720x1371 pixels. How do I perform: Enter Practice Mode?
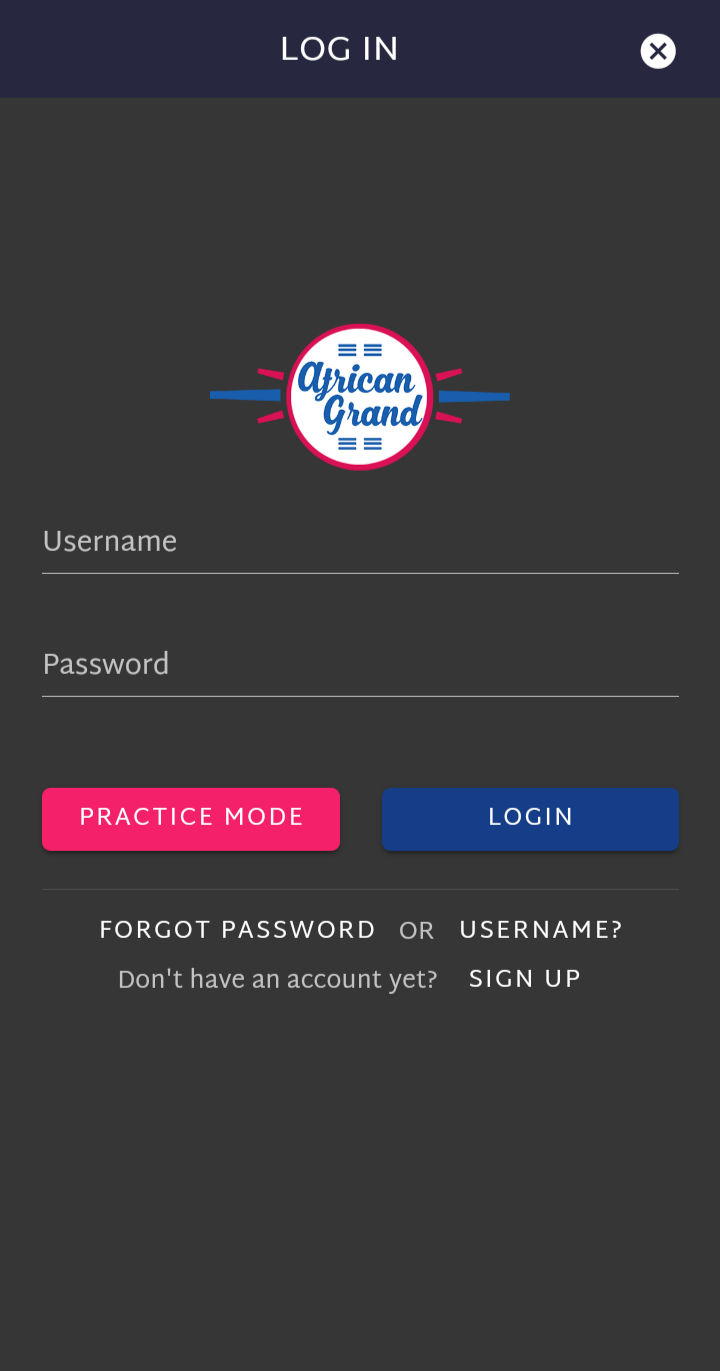coord(191,818)
